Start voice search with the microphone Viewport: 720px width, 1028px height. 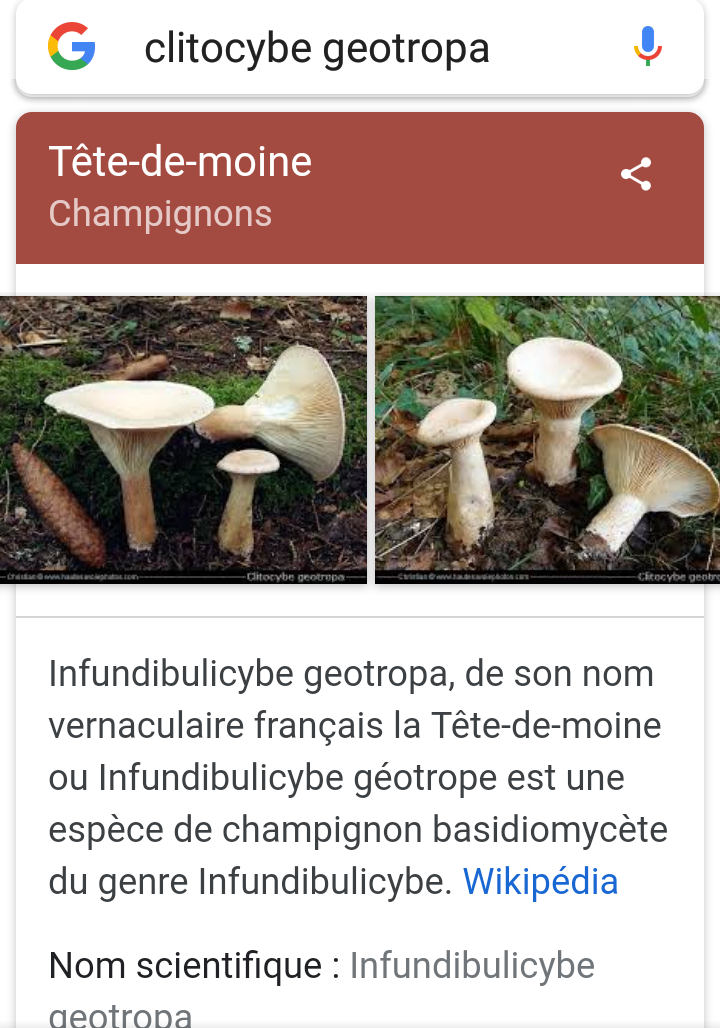[x=647, y=46]
